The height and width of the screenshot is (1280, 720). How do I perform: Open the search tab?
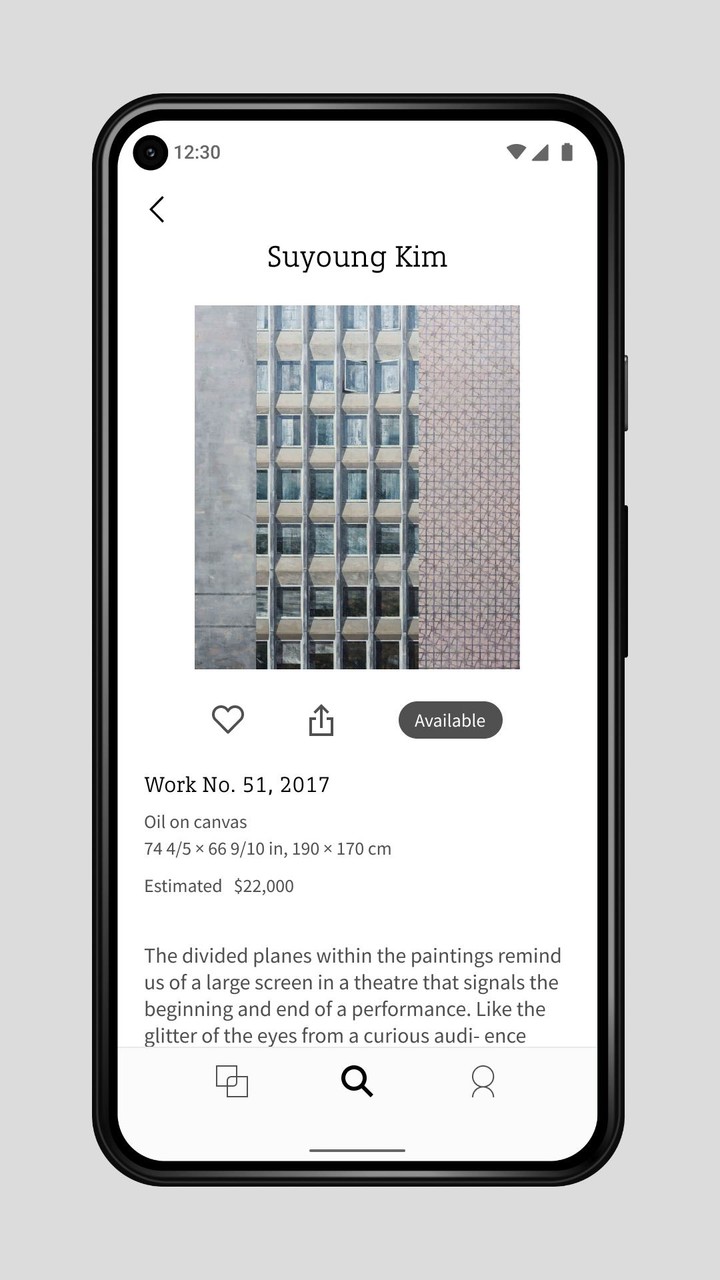(x=357, y=1081)
